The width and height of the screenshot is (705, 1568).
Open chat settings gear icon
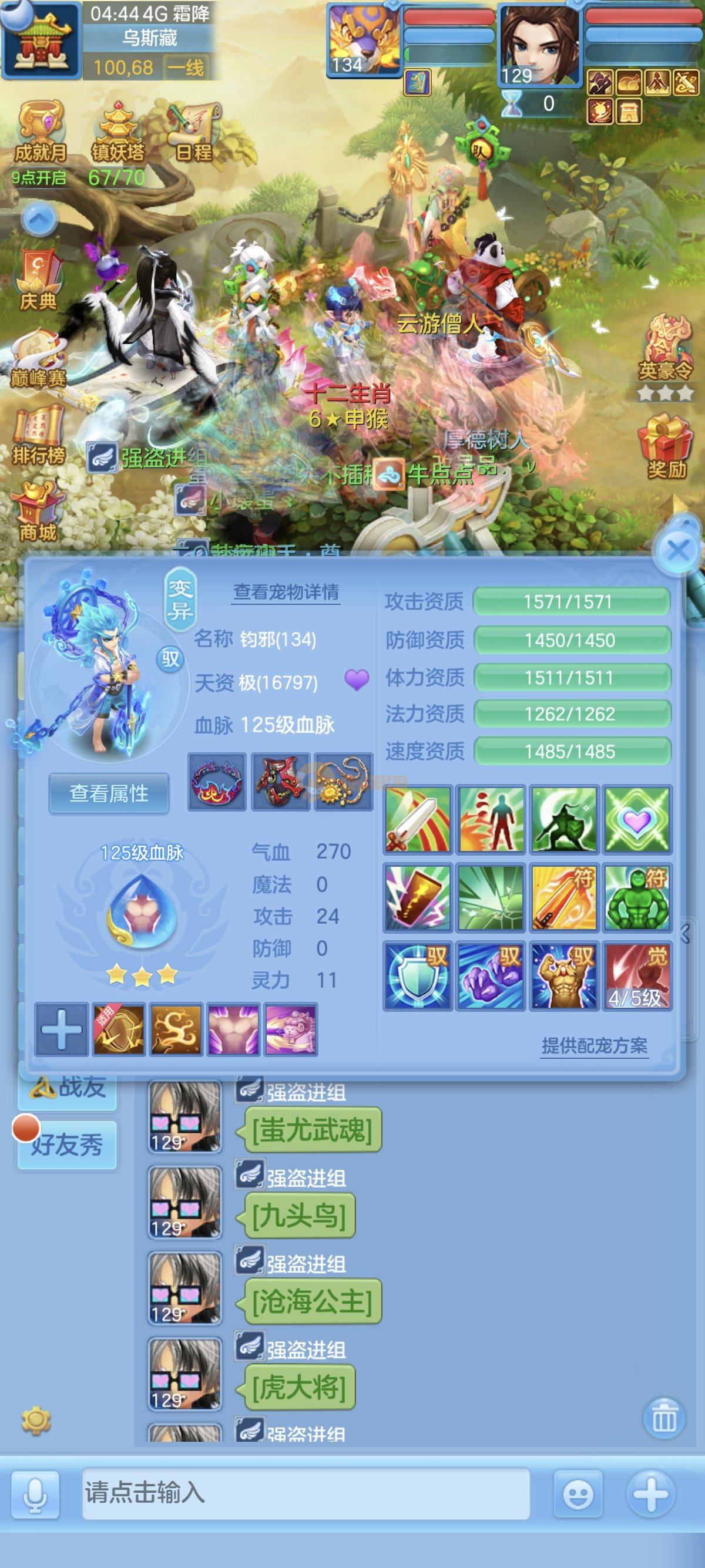pos(36,1420)
